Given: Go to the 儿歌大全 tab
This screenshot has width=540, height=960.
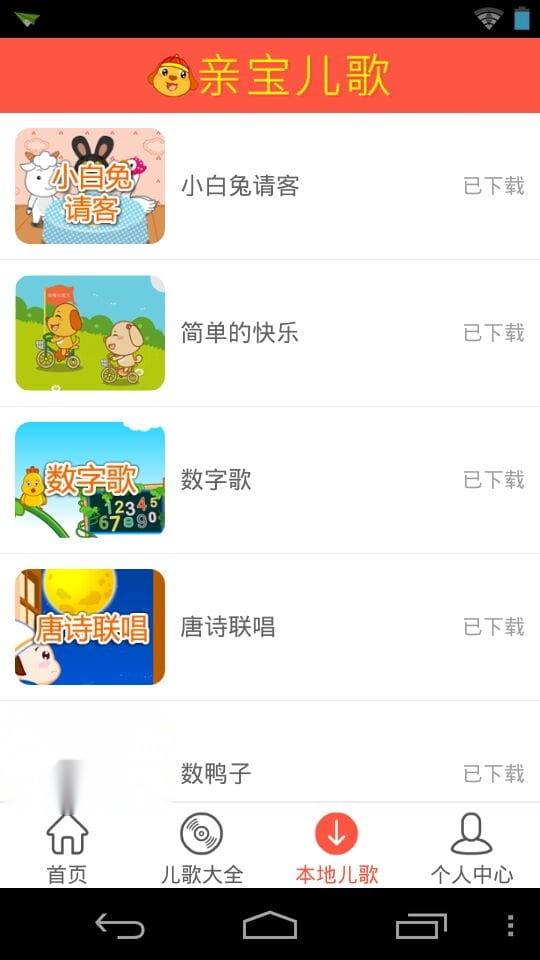Looking at the screenshot, I should pos(202,847).
